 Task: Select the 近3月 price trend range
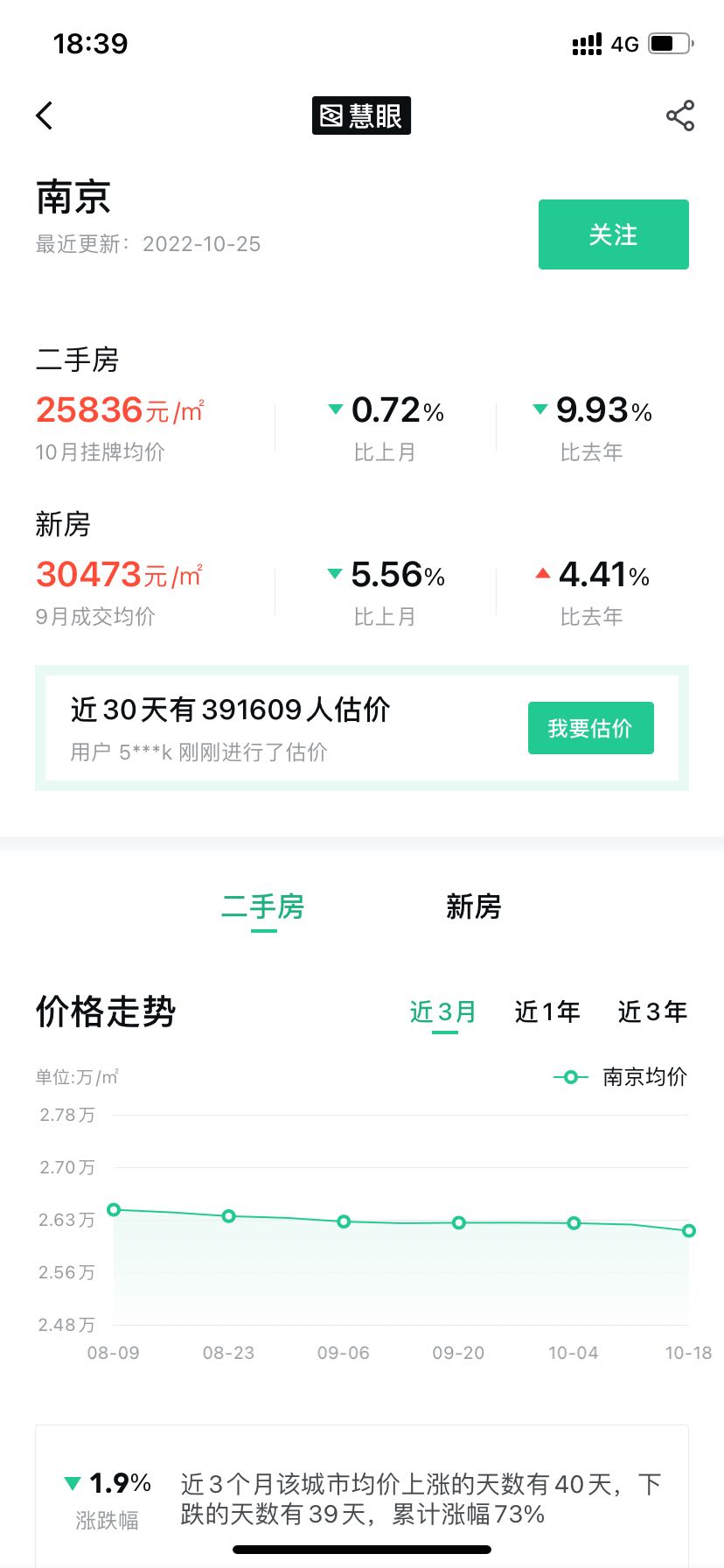[443, 1012]
